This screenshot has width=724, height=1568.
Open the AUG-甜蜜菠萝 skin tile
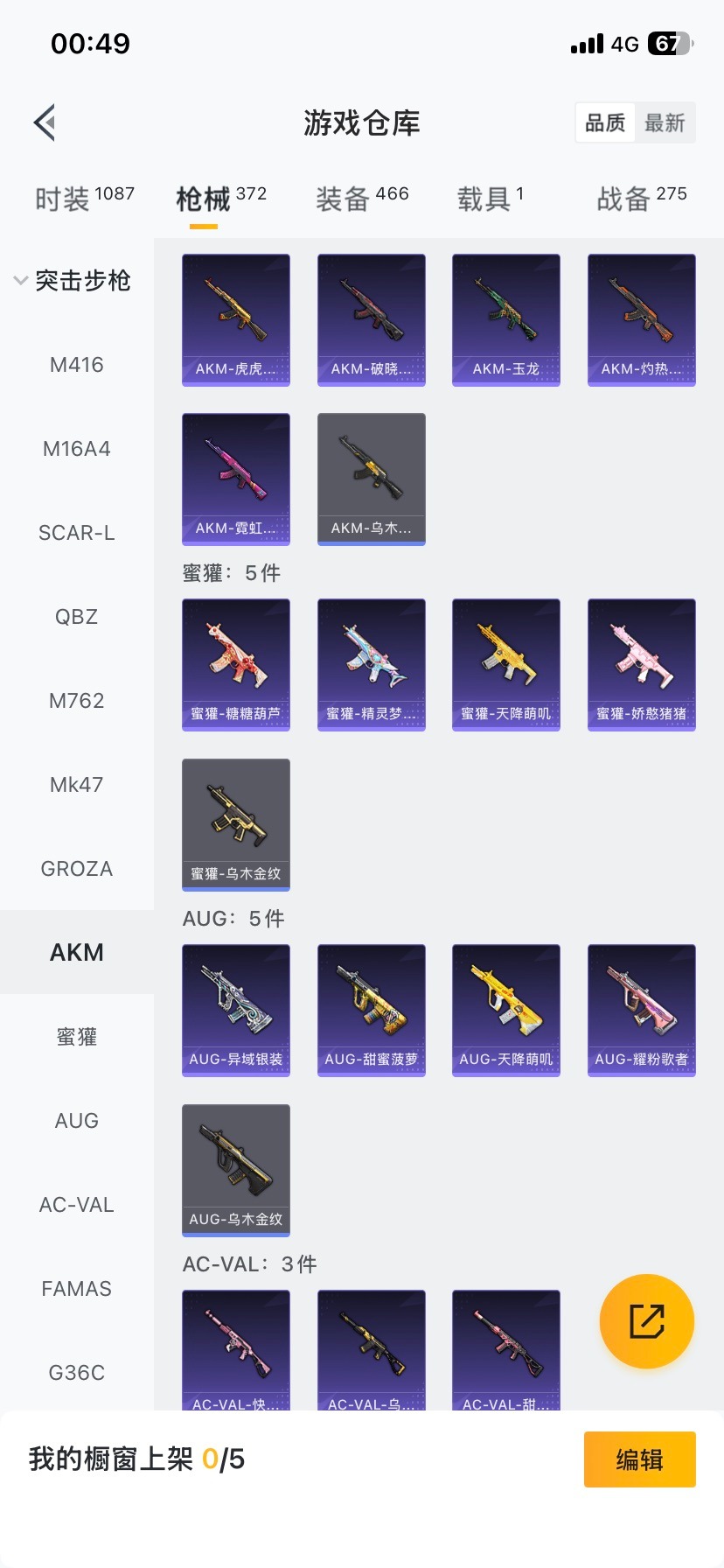click(x=372, y=1010)
